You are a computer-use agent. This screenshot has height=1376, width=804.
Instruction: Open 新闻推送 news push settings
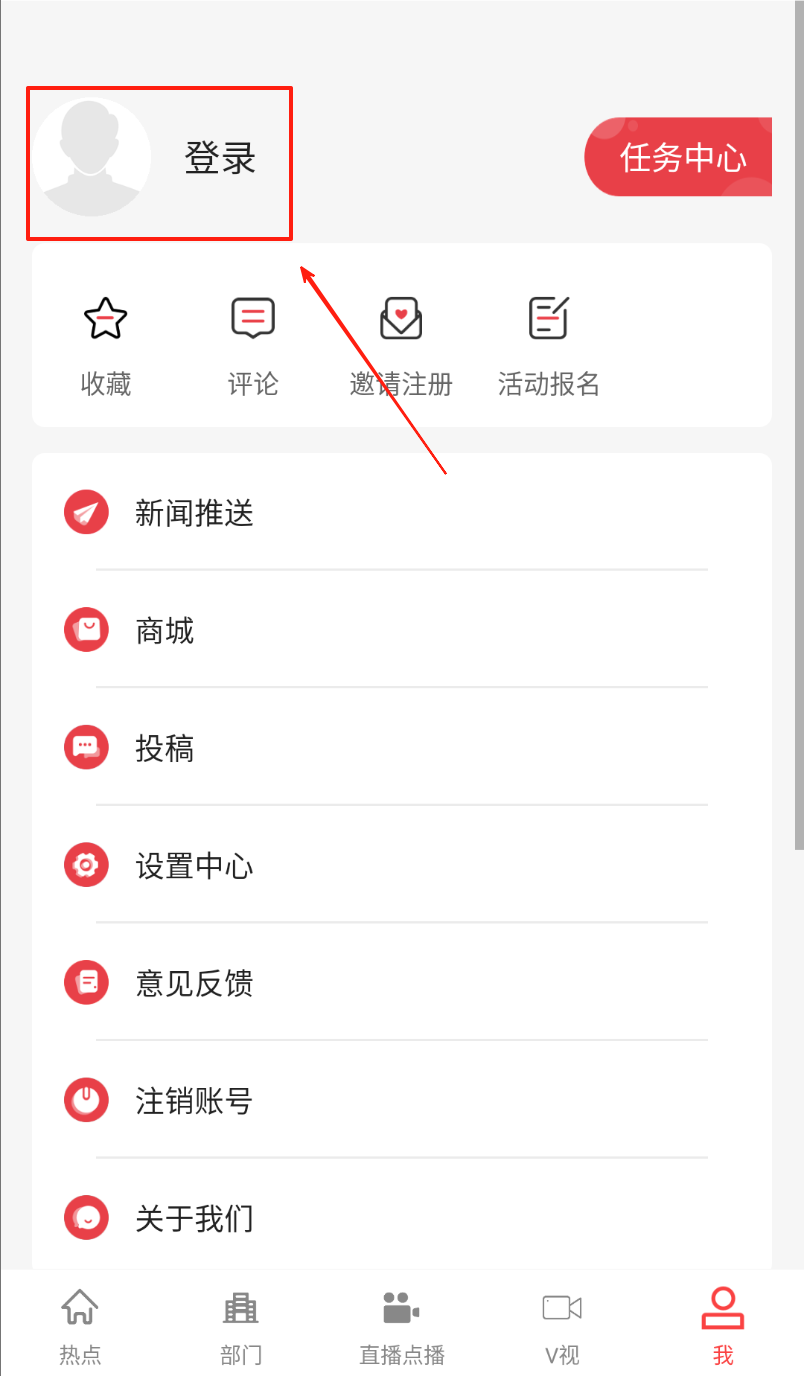pos(194,513)
